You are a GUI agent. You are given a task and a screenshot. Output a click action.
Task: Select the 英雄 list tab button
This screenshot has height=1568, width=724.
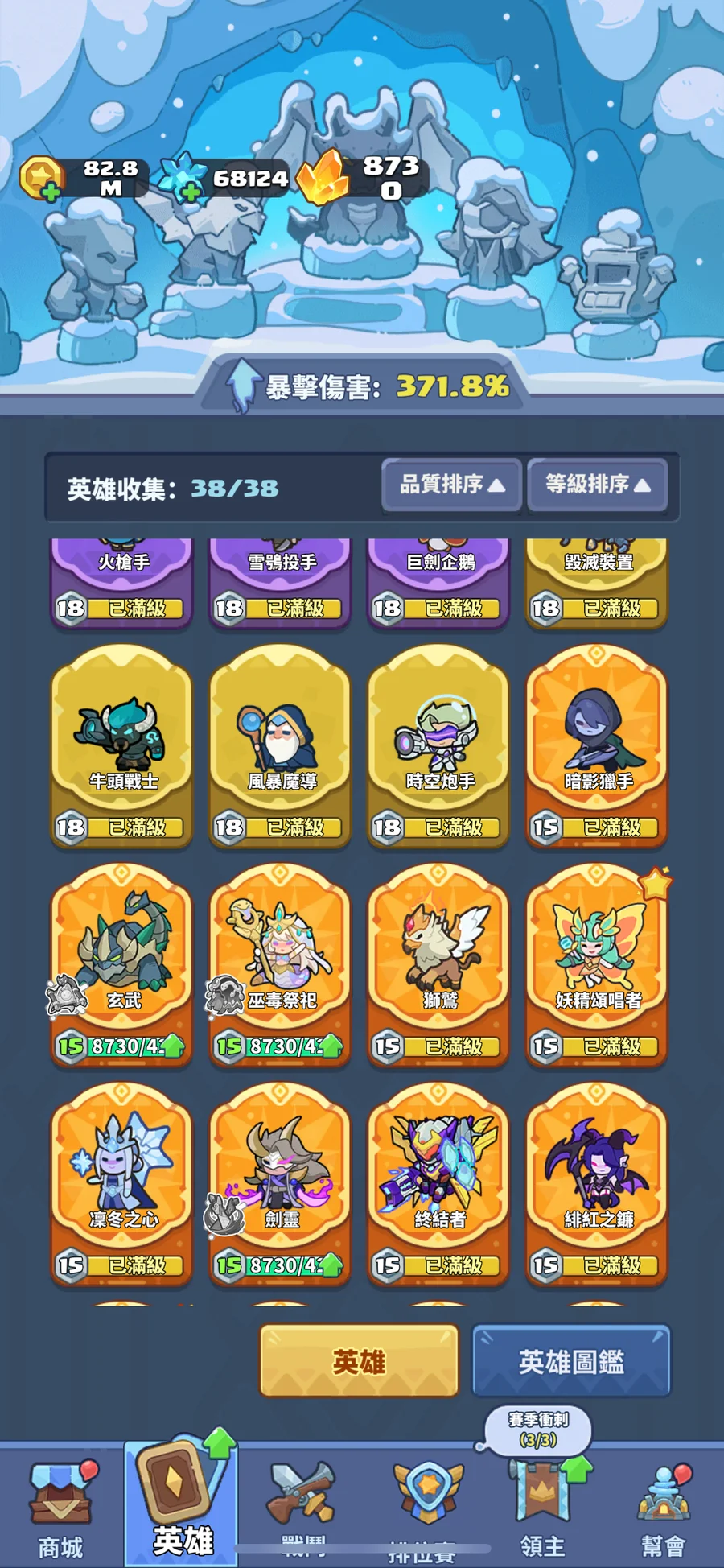pos(359,1361)
